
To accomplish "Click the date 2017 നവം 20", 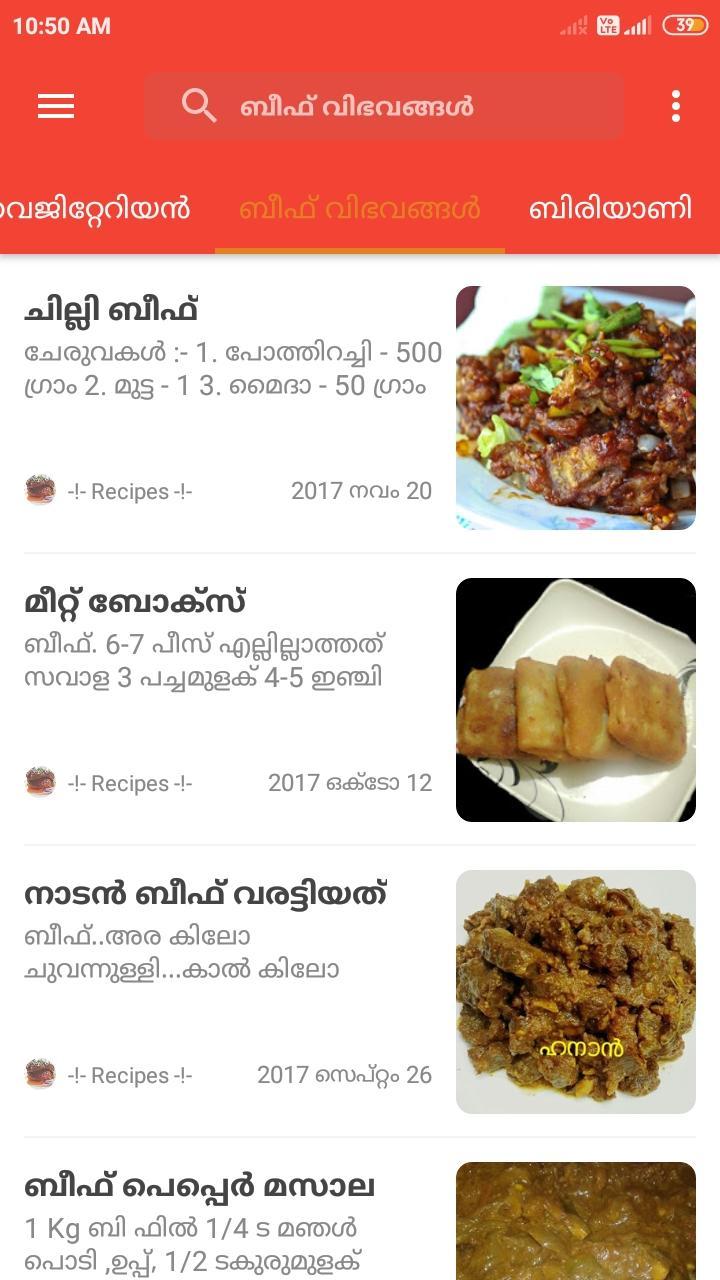I will click(x=360, y=491).
